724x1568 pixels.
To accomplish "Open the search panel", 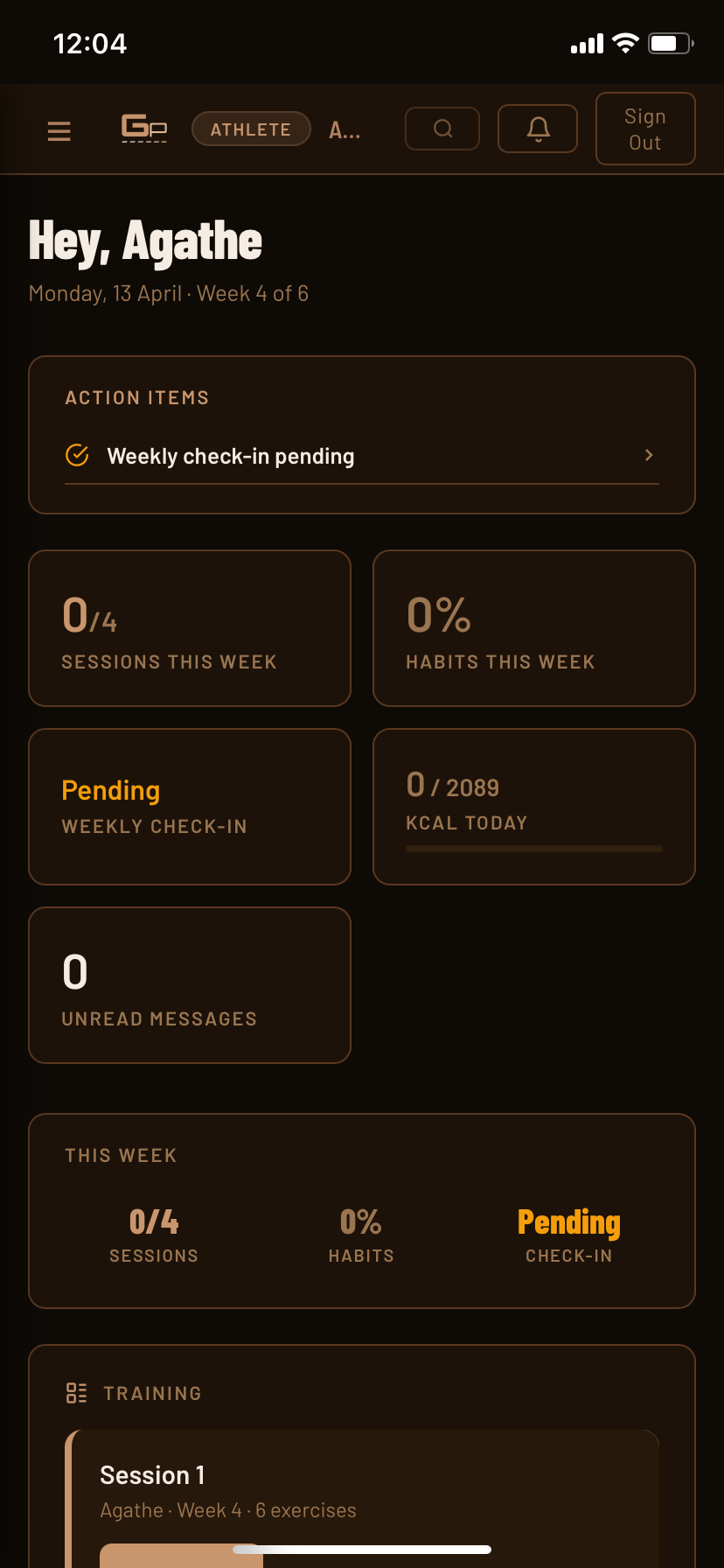I will (x=442, y=128).
